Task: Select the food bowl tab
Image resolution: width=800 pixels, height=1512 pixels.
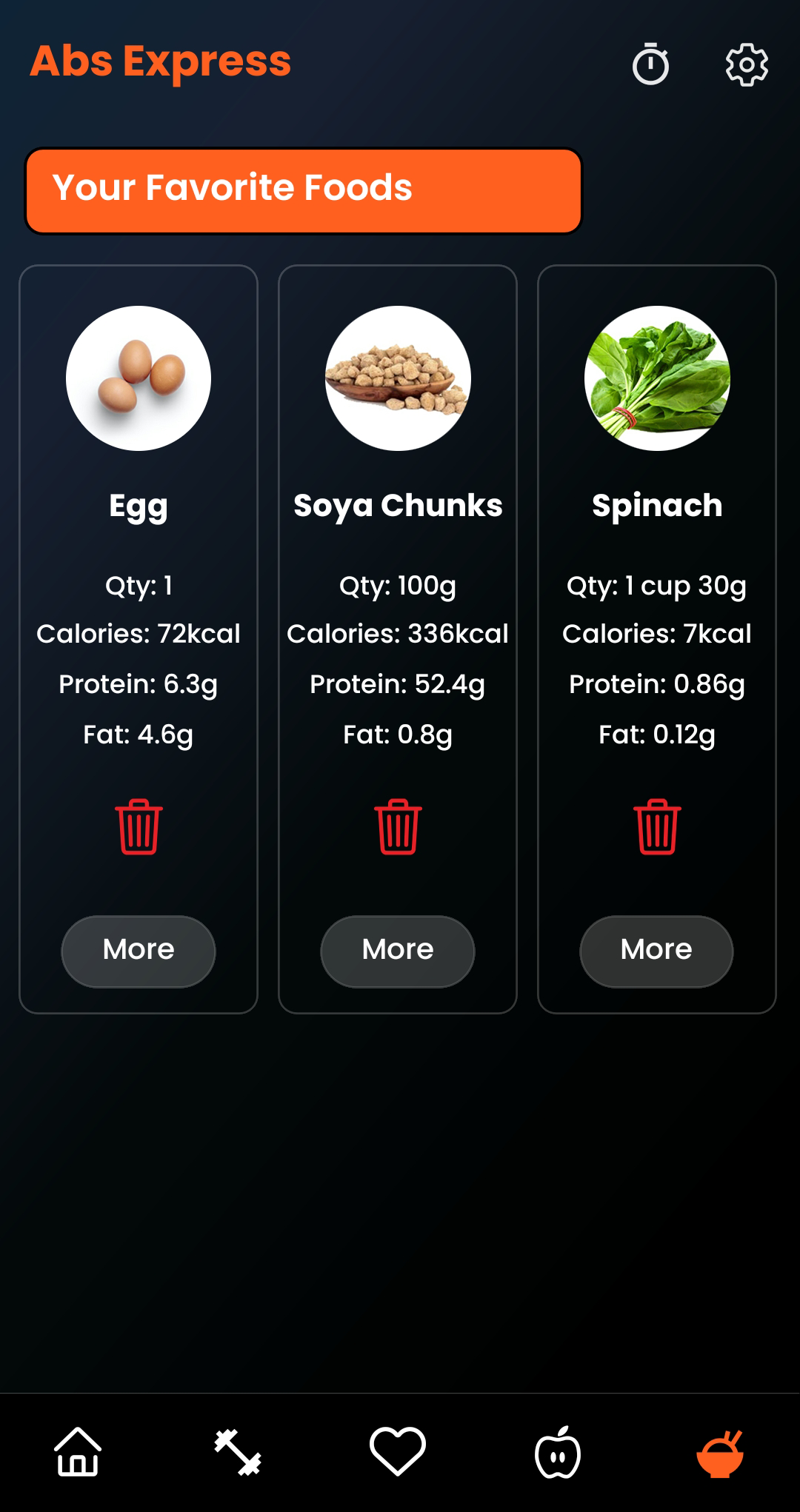Action: tap(719, 1453)
